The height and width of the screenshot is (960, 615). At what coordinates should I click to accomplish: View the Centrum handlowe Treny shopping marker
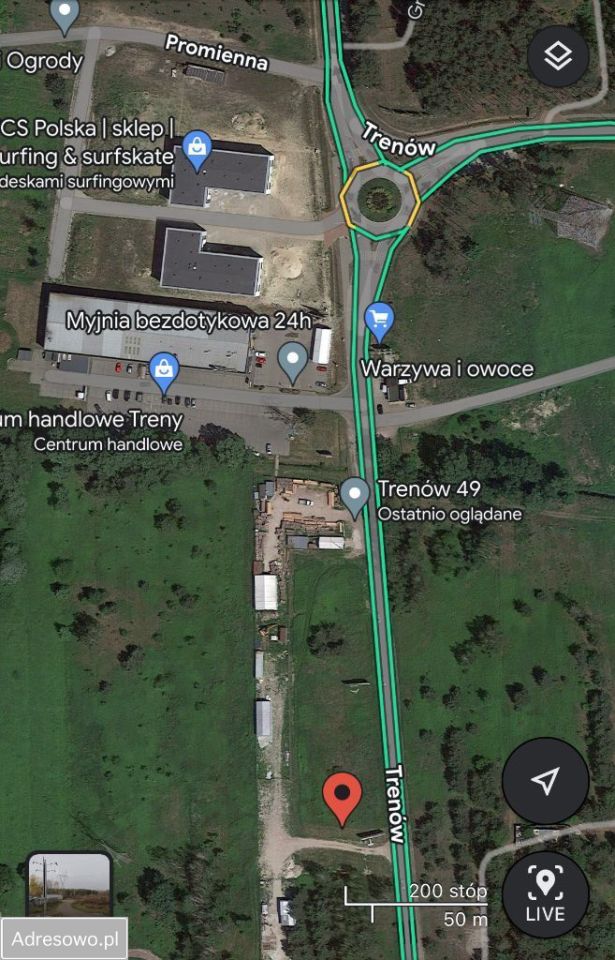(x=164, y=371)
